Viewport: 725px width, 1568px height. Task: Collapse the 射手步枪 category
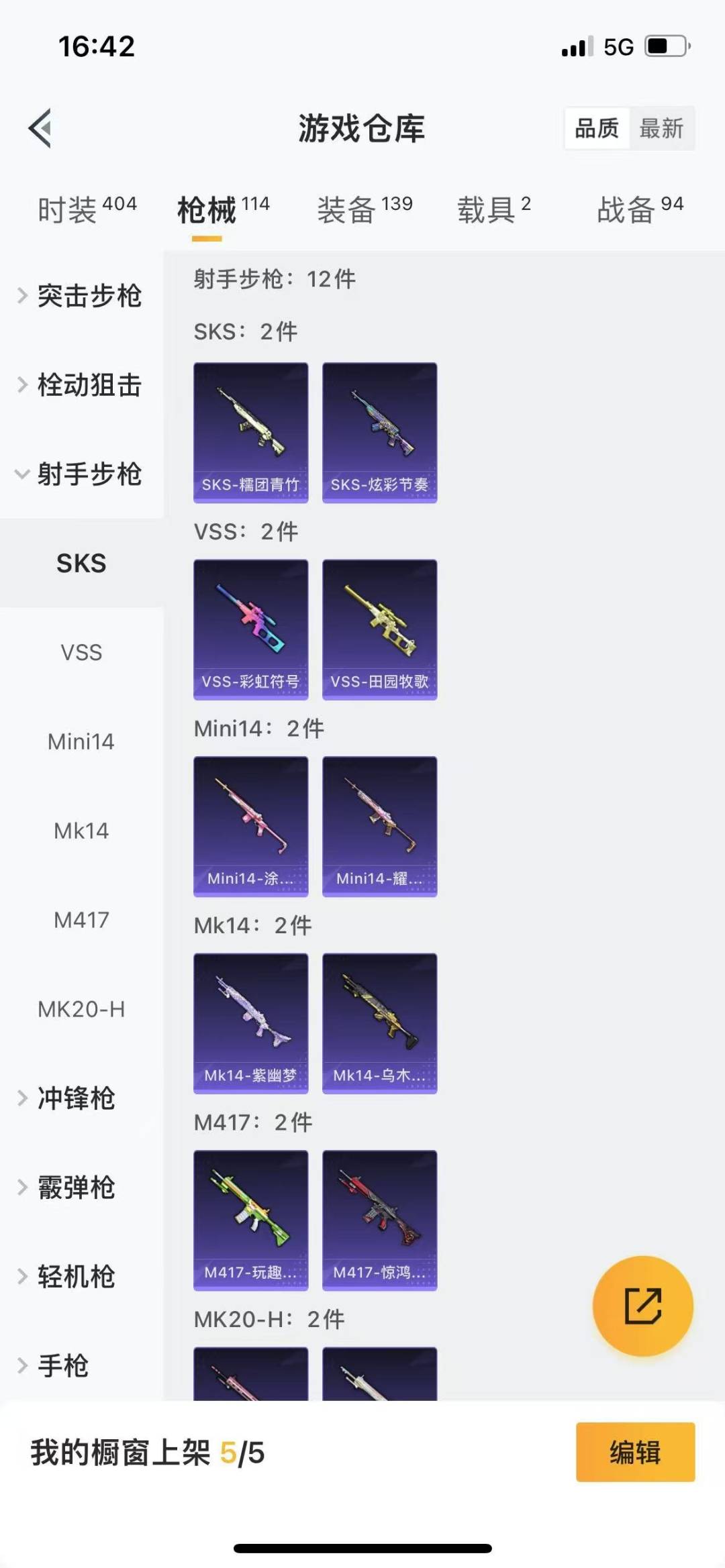(x=81, y=474)
